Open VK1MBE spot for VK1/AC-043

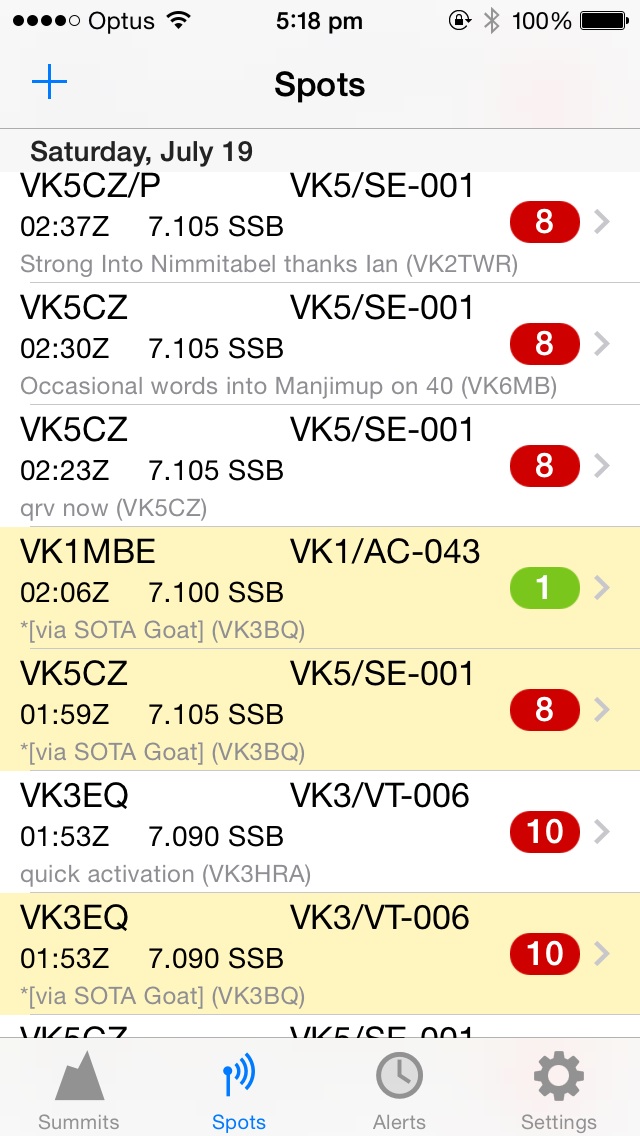(x=320, y=588)
